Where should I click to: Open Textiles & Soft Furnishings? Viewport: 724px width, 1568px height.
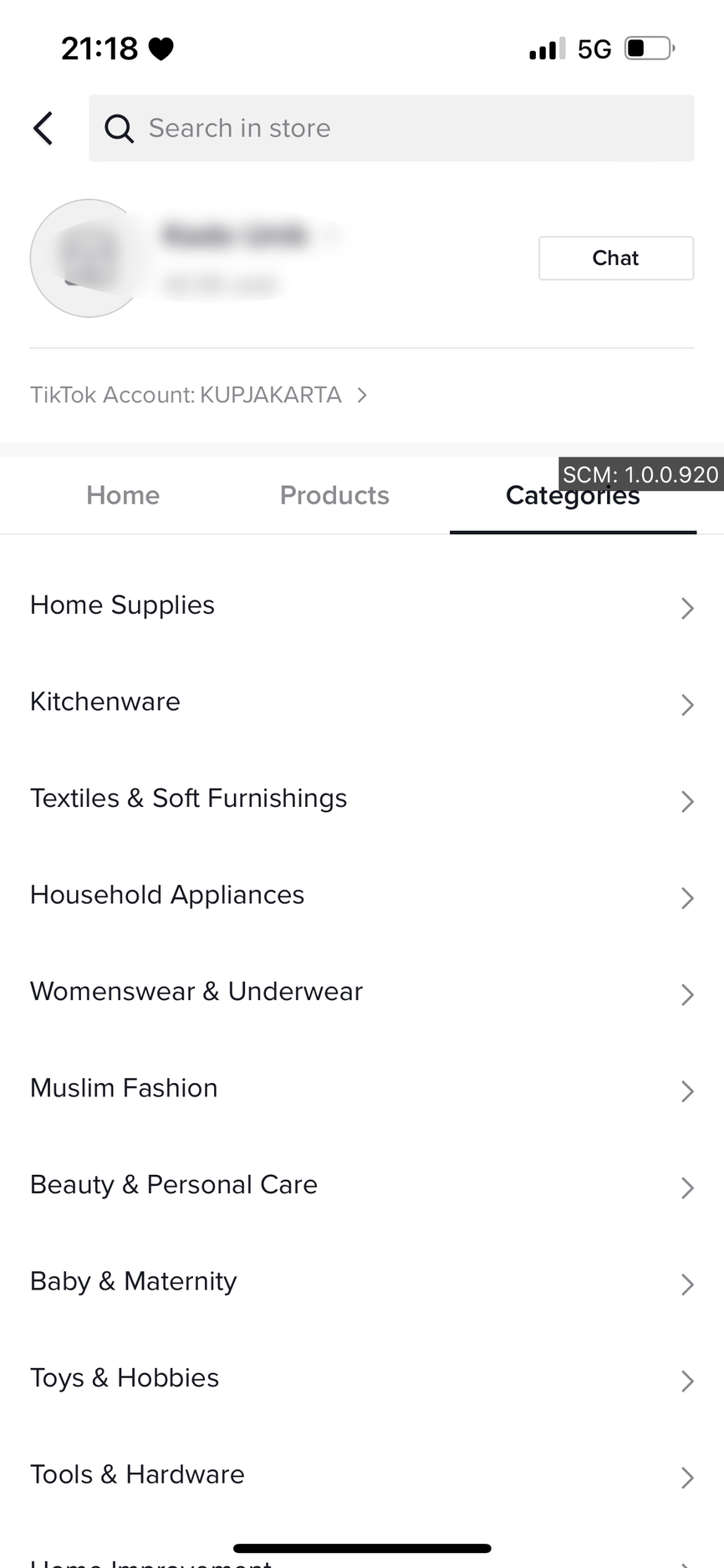click(x=361, y=799)
